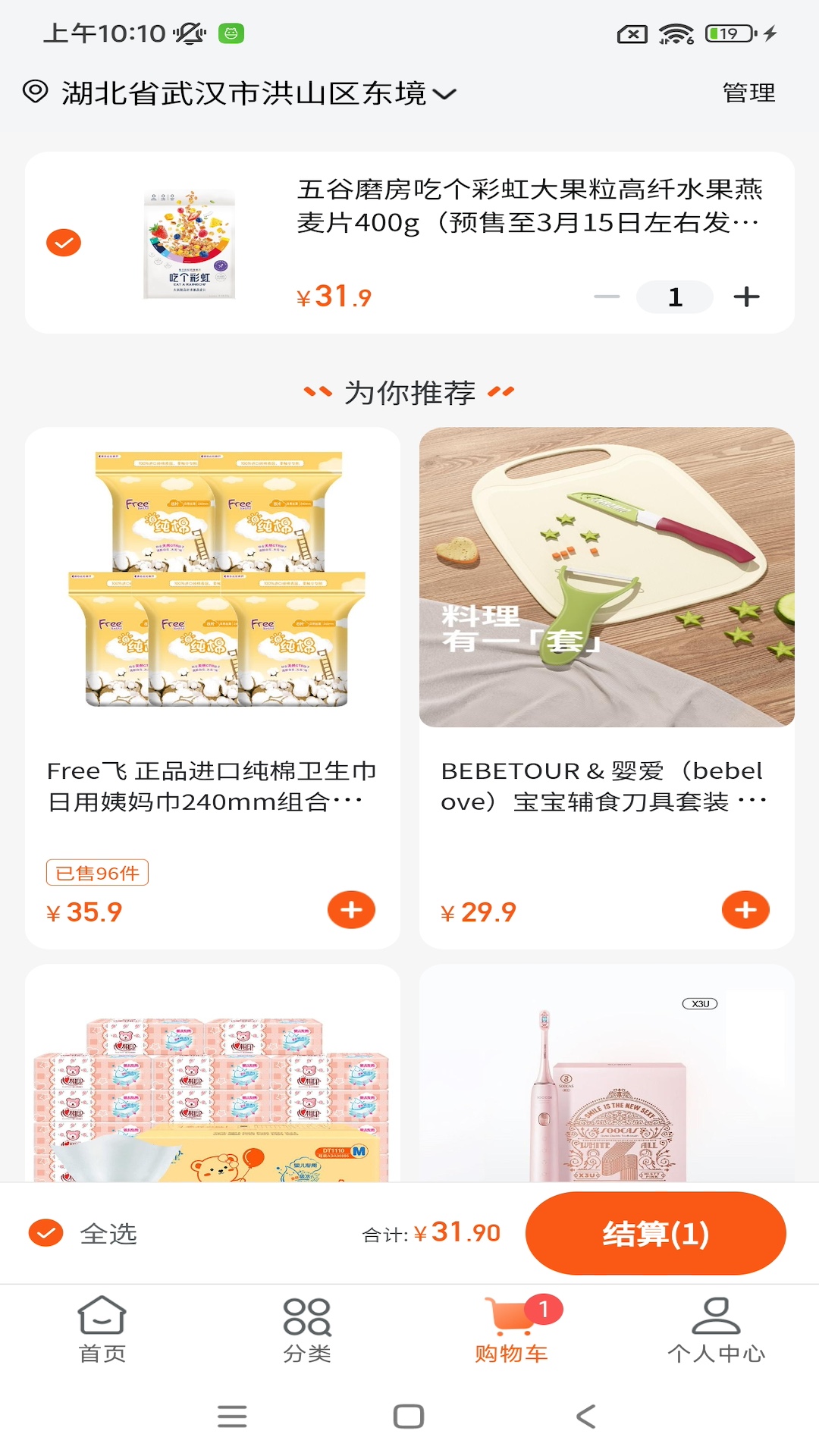Increase oatmeal quantity with the plus stepper
This screenshot has height=1456, width=819.
pos(745,297)
